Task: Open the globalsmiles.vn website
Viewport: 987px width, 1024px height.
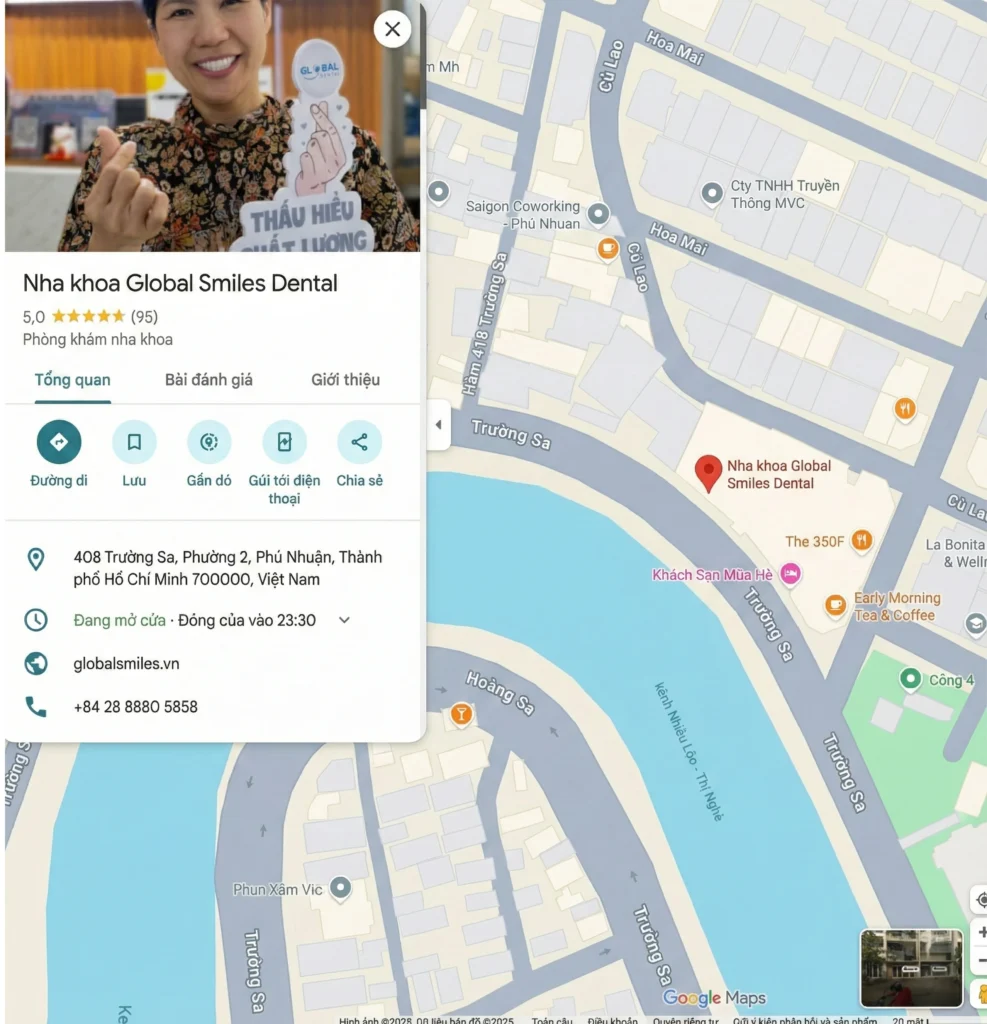Action: coord(127,663)
